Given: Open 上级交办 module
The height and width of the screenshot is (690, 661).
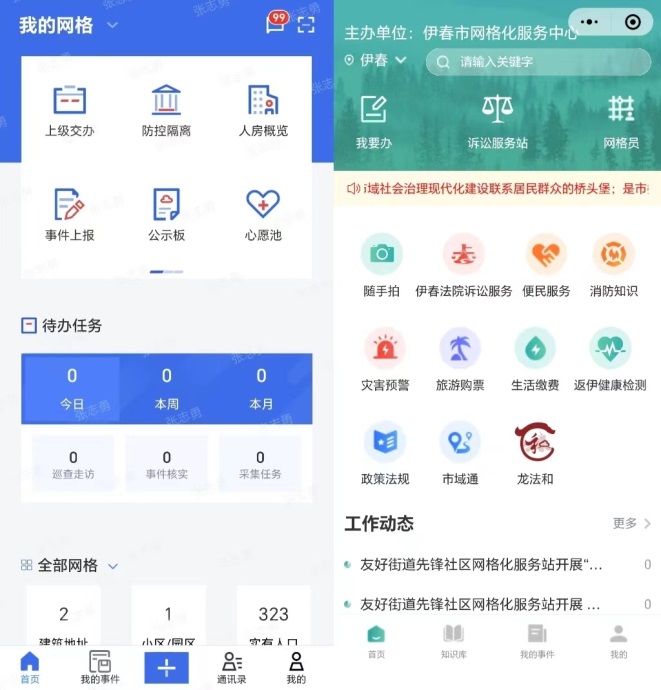Looking at the screenshot, I should tap(70, 110).
